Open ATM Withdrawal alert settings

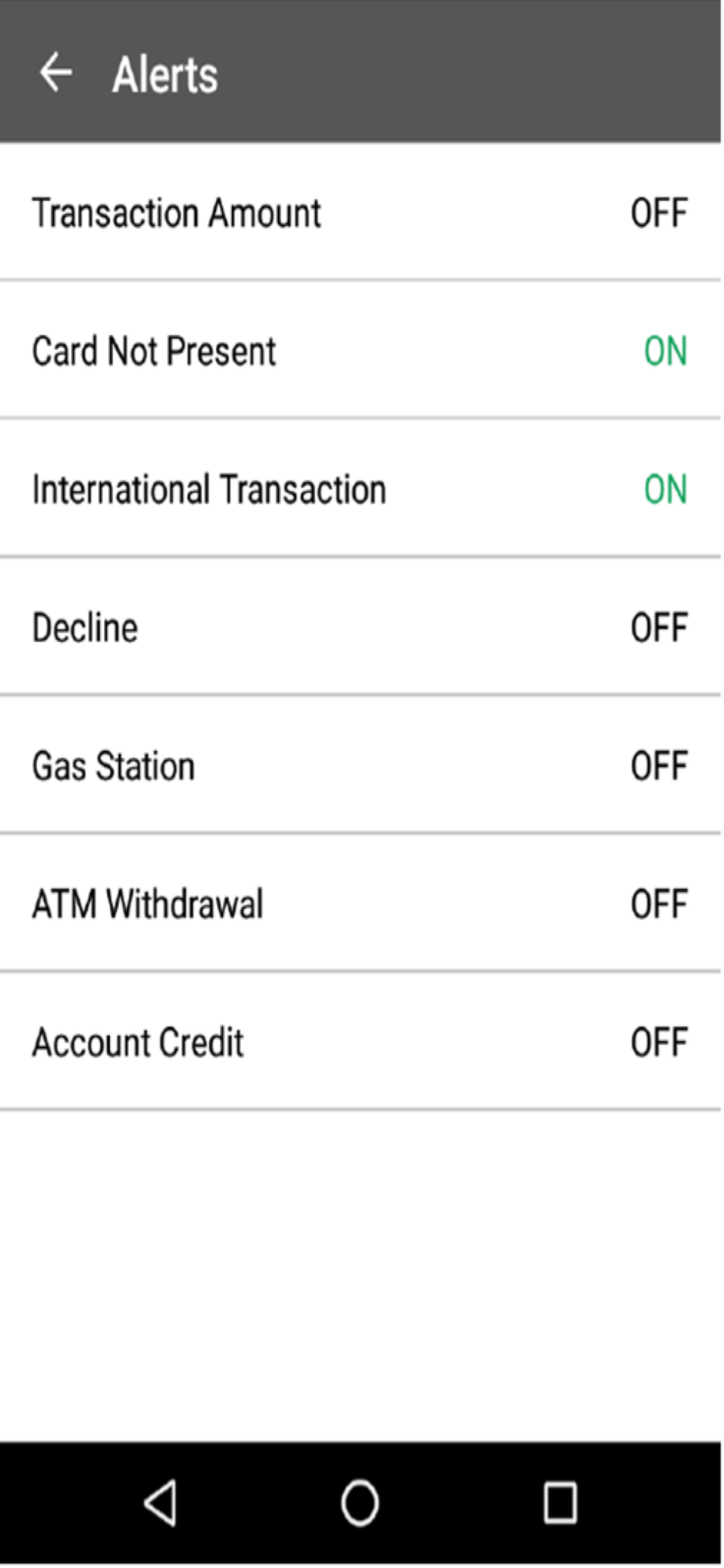[360, 902]
